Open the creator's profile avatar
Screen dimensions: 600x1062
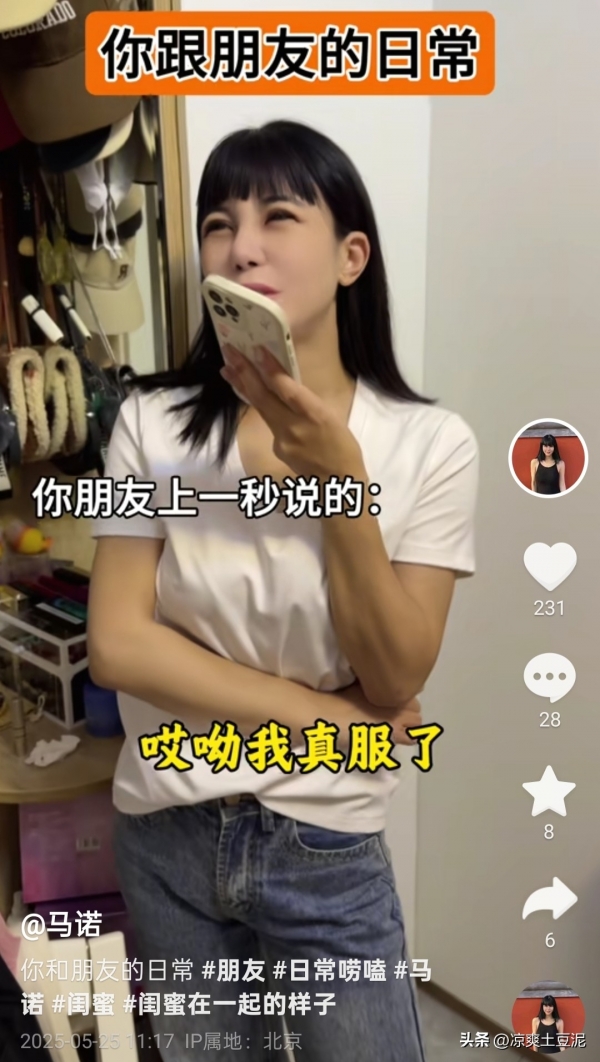548,458
